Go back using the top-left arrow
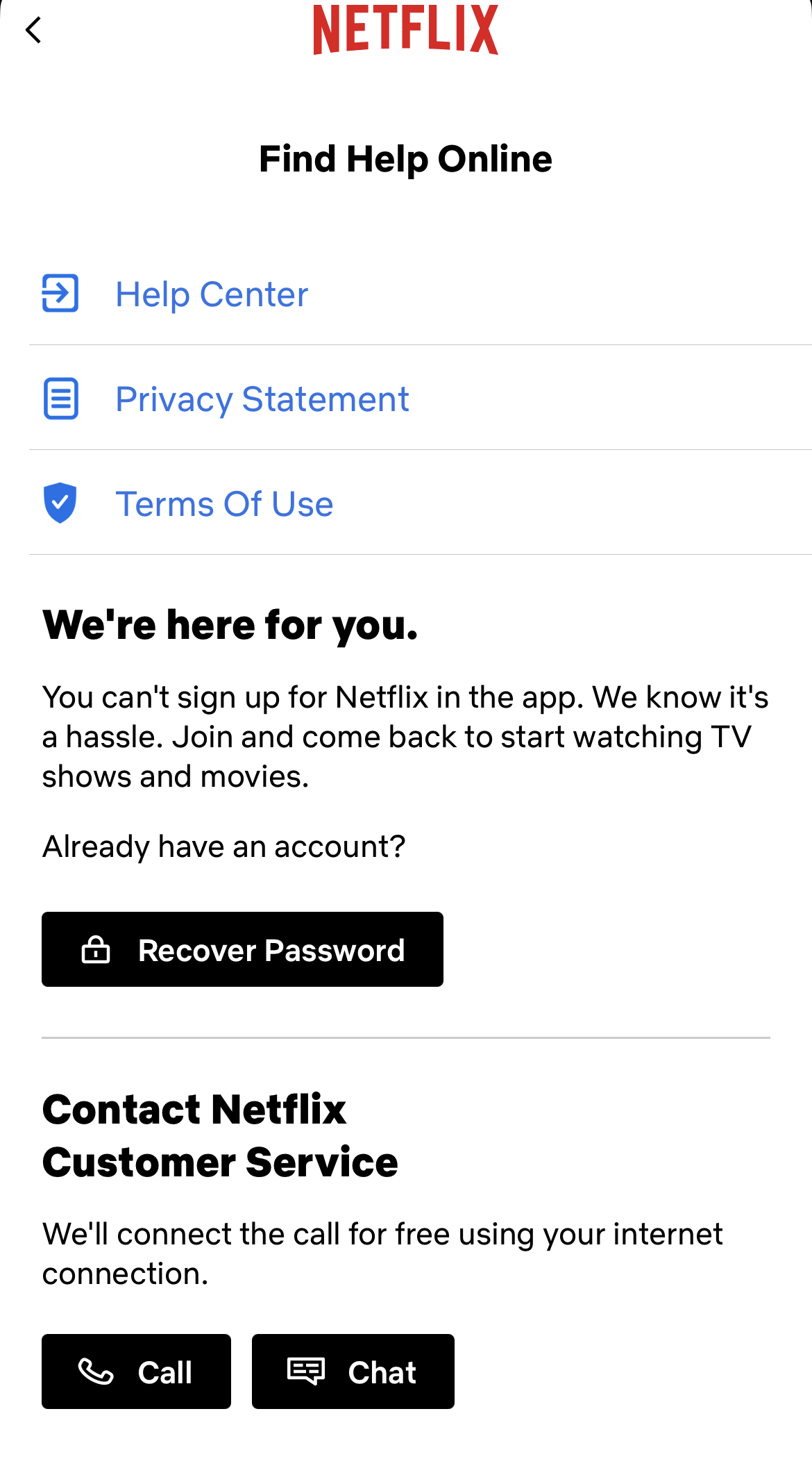The height and width of the screenshot is (1484, 812). tap(33, 31)
